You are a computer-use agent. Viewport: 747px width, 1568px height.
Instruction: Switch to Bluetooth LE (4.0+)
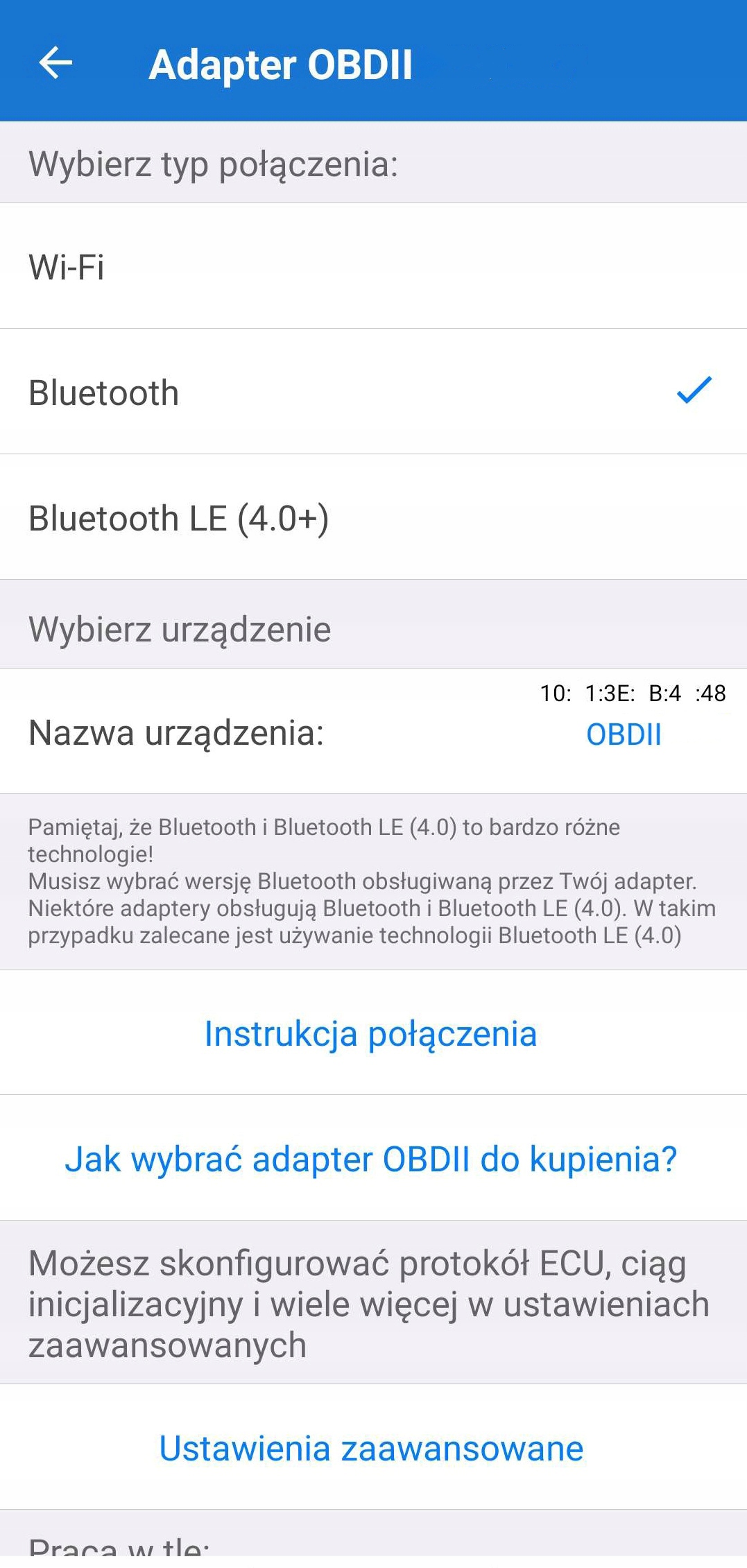[x=373, y=517]
